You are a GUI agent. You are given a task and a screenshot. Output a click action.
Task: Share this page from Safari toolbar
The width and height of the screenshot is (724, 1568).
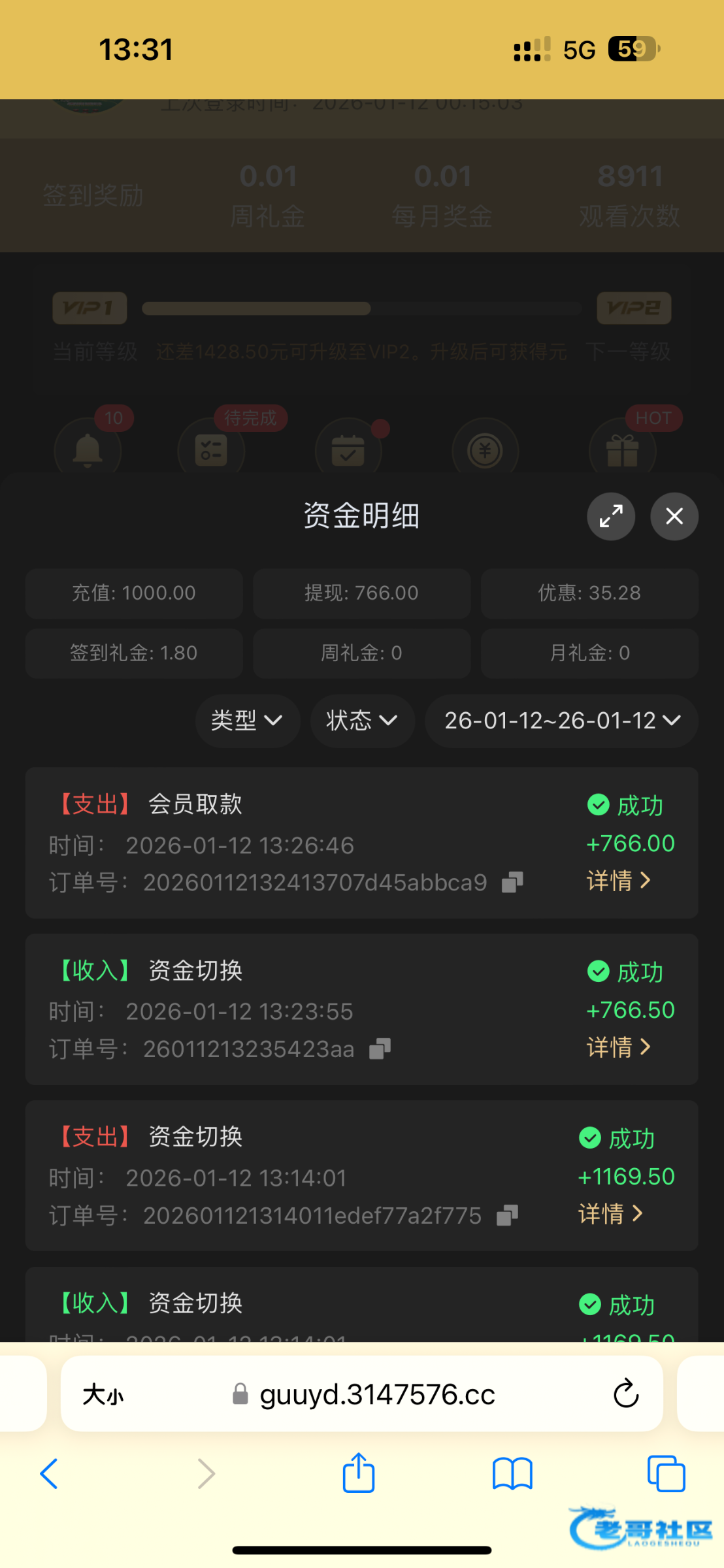pyautogui.click(x=359, y=1473)
